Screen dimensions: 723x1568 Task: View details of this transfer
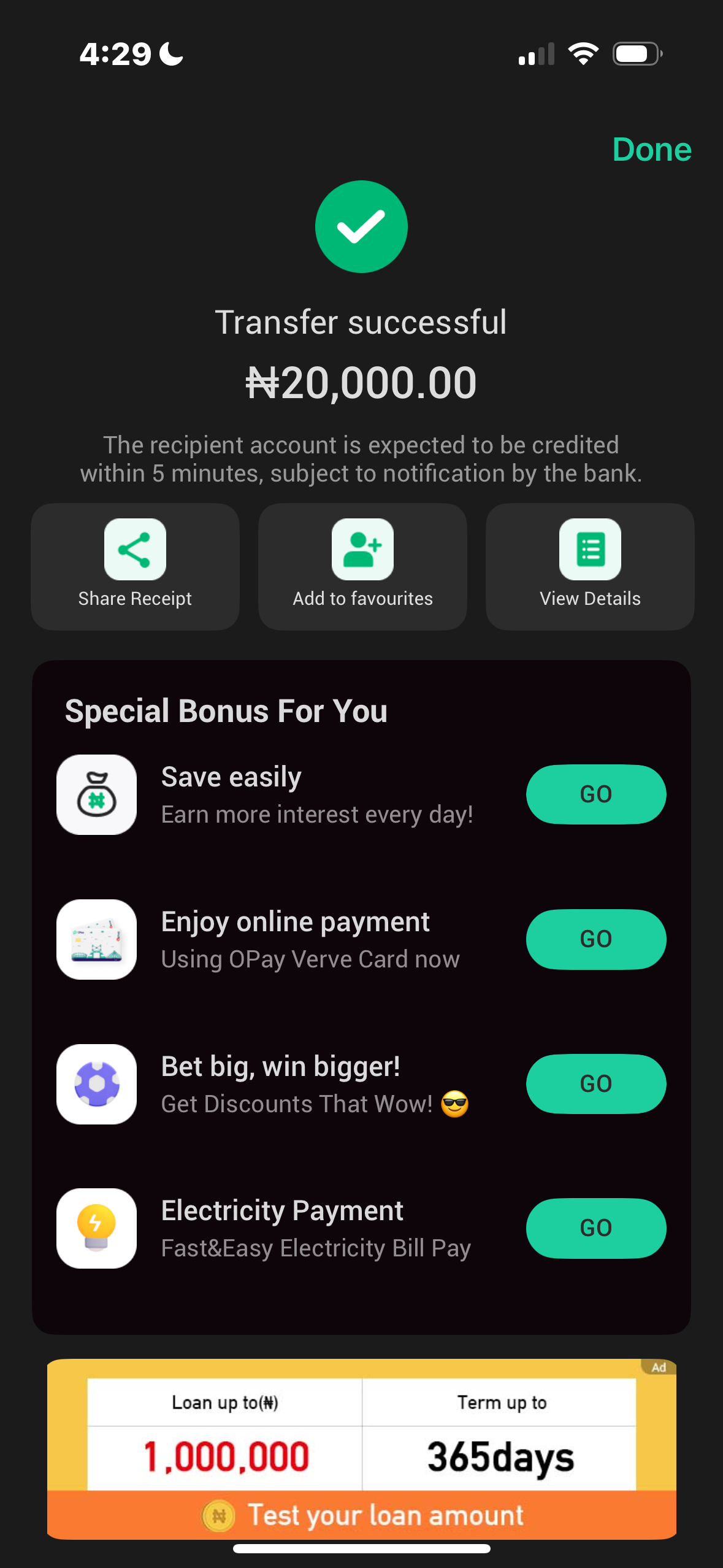click(589, 566)
